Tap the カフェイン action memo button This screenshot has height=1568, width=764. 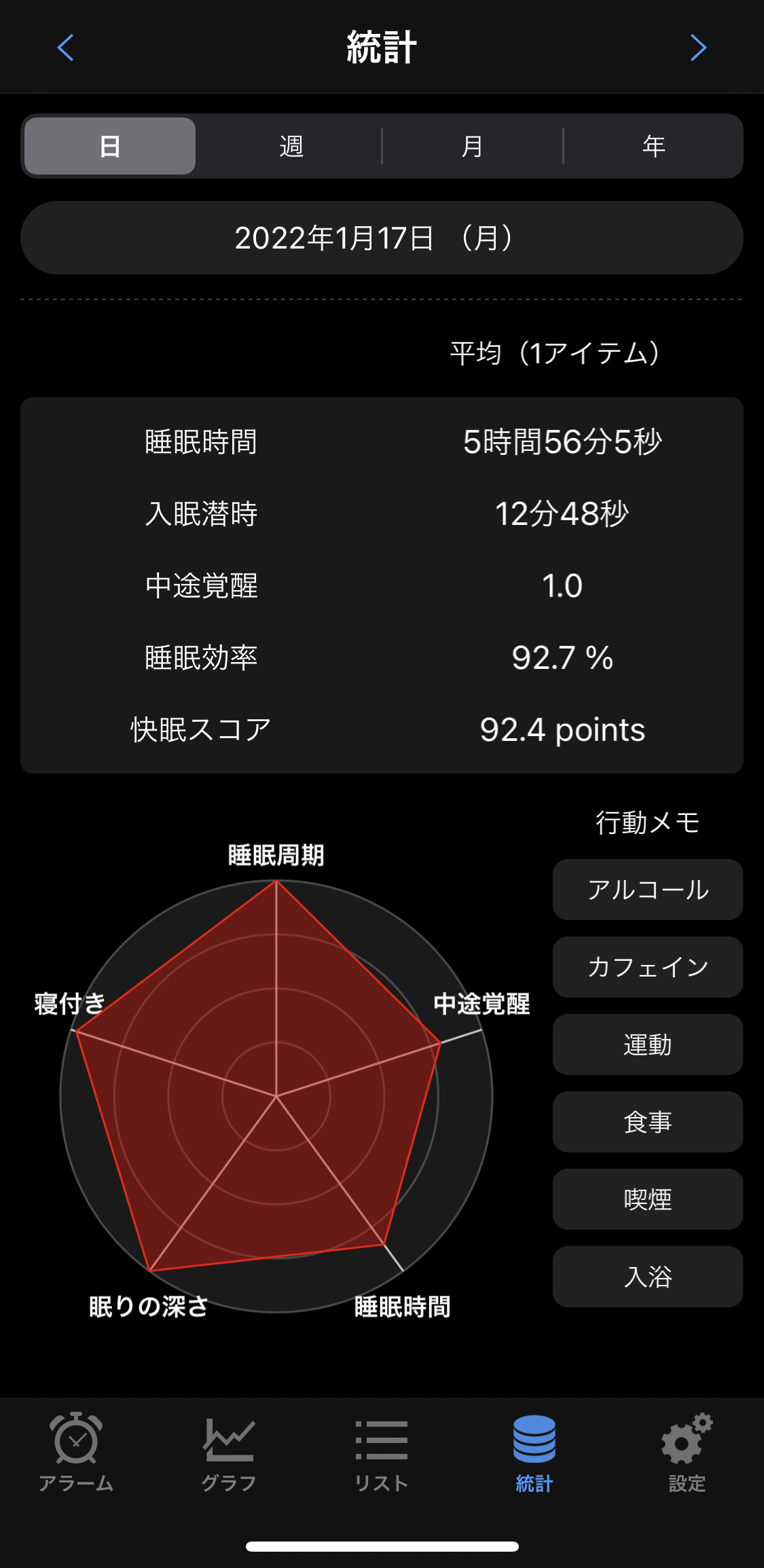pyautogui.click(x=648, y=967)
